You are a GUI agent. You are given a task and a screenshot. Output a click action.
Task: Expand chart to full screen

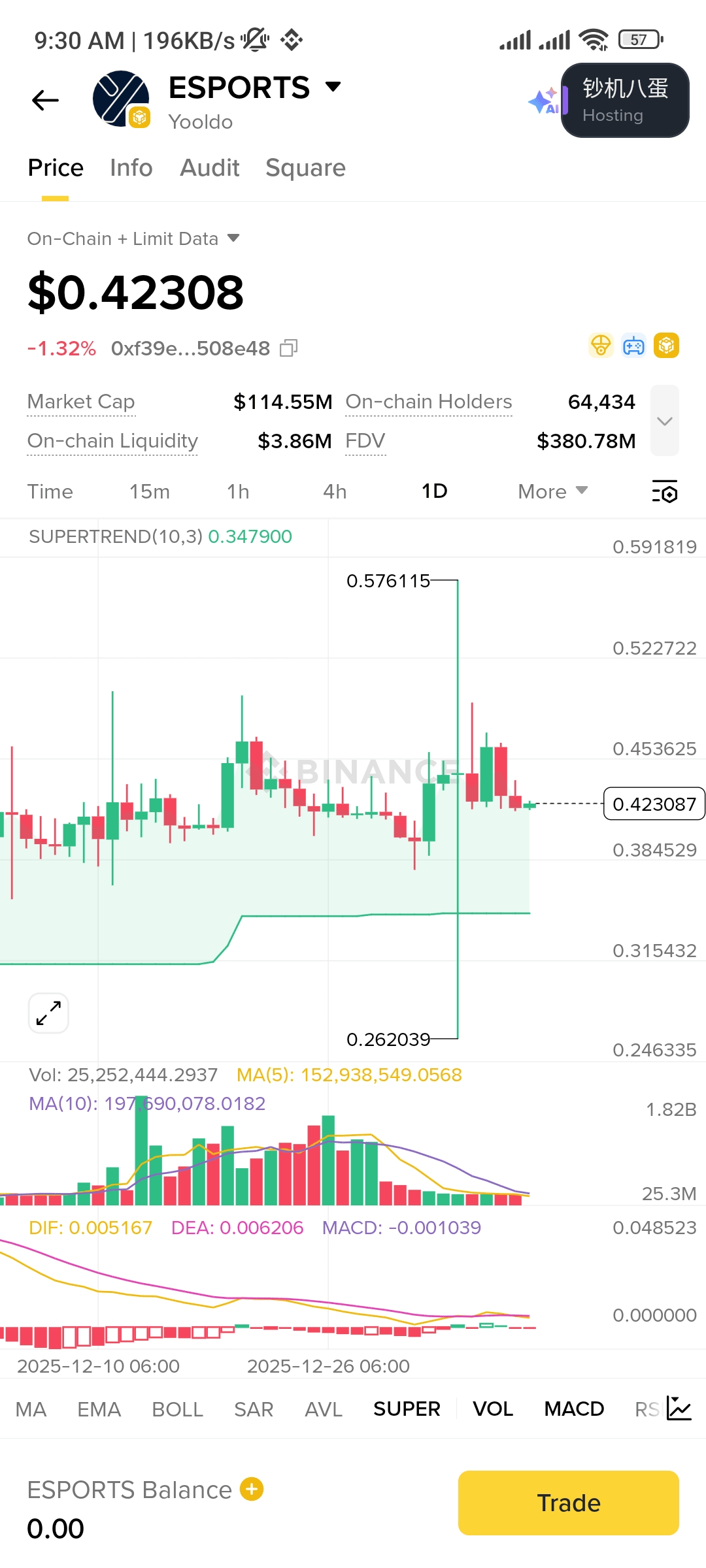(48, 1013)
